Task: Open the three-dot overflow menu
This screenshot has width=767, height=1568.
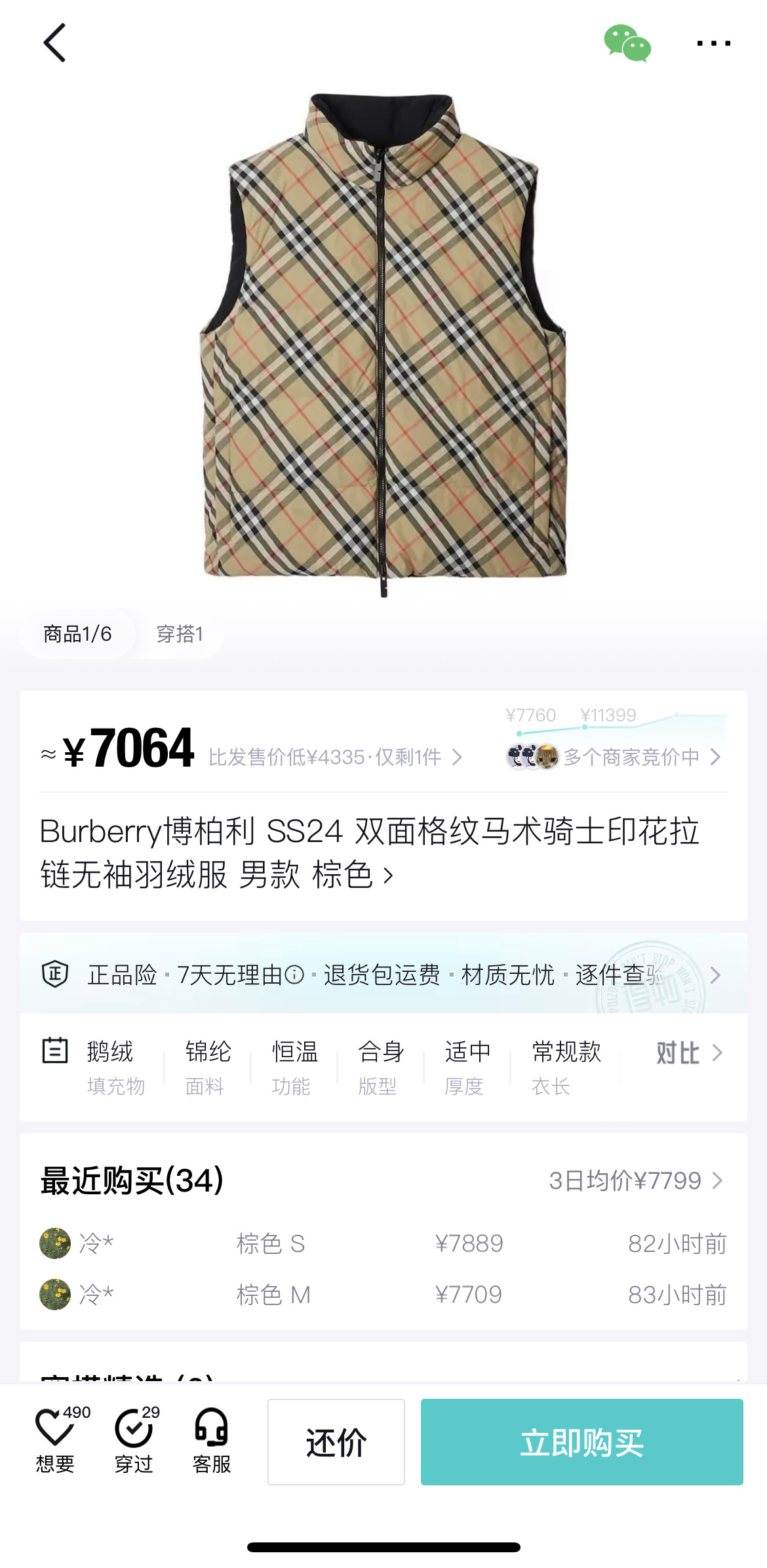Action: [713, 43]
